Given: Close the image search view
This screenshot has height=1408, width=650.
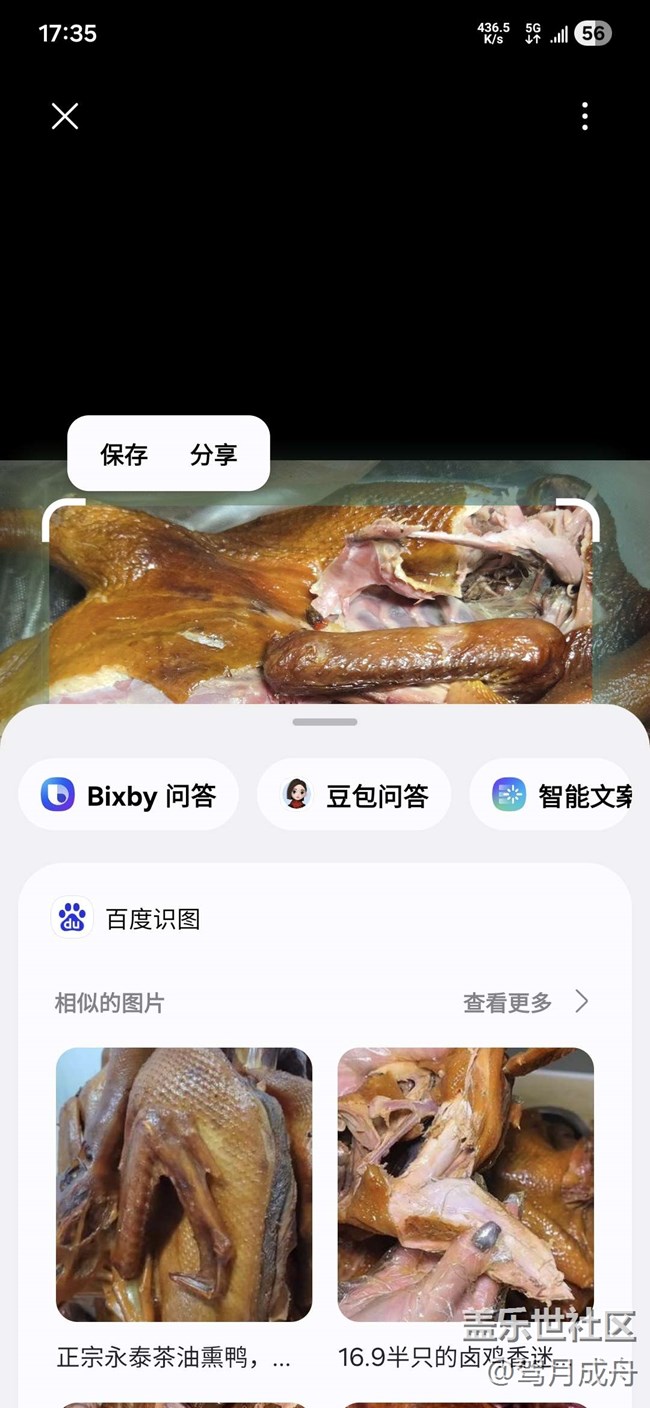Looking at the screenshot, I should (65, 117).
